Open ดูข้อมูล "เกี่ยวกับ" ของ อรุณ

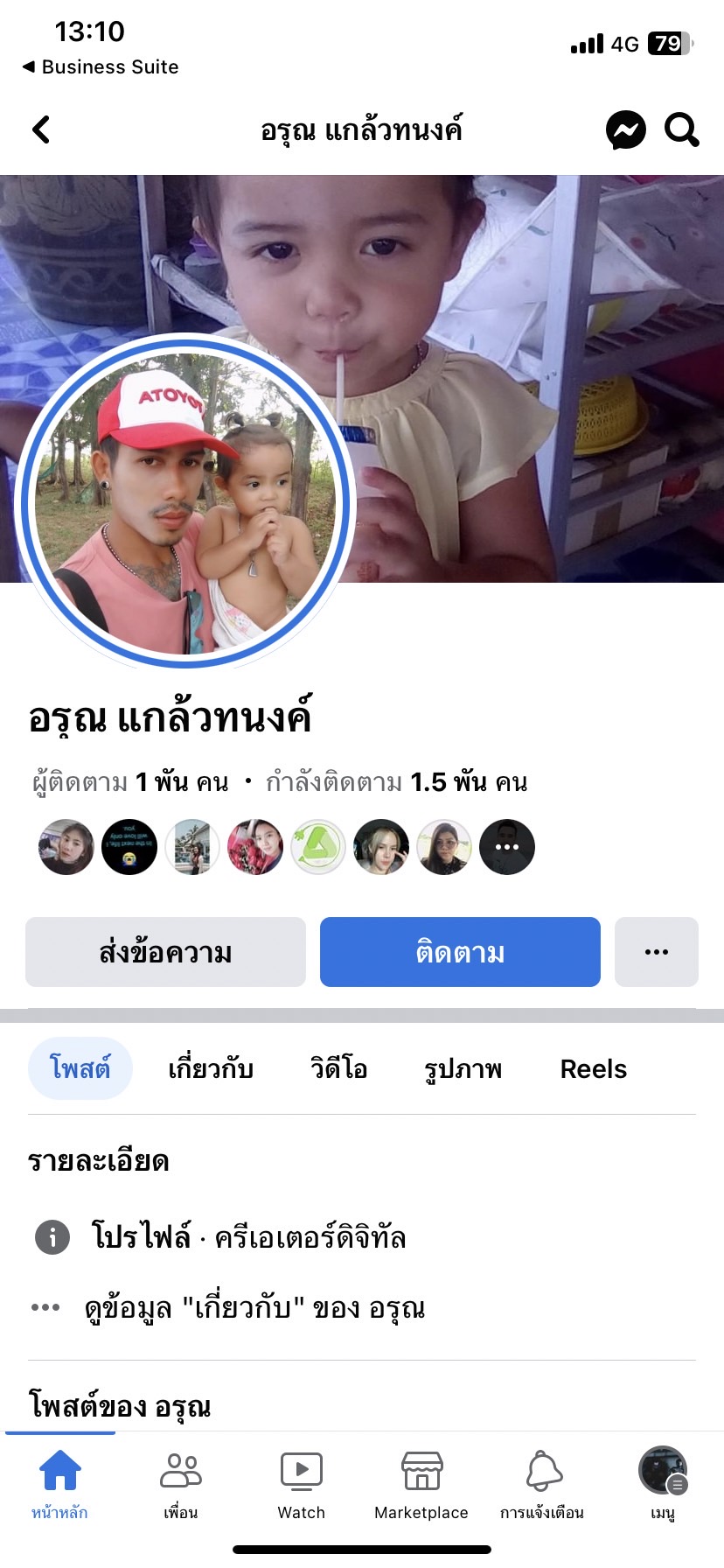click(x=254, y=1308)
